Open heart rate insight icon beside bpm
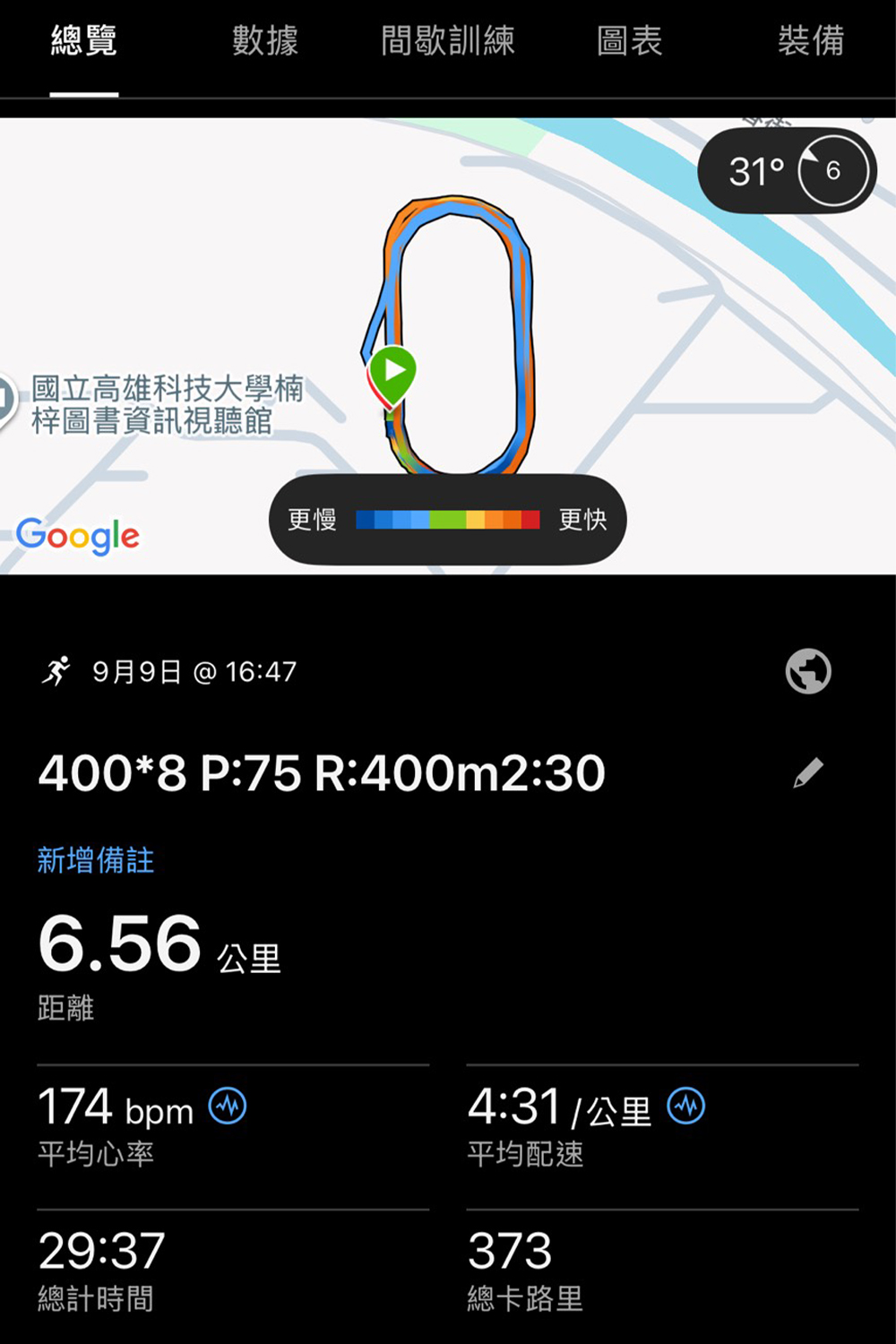896x1344 pixels. tap(228, 1106)
